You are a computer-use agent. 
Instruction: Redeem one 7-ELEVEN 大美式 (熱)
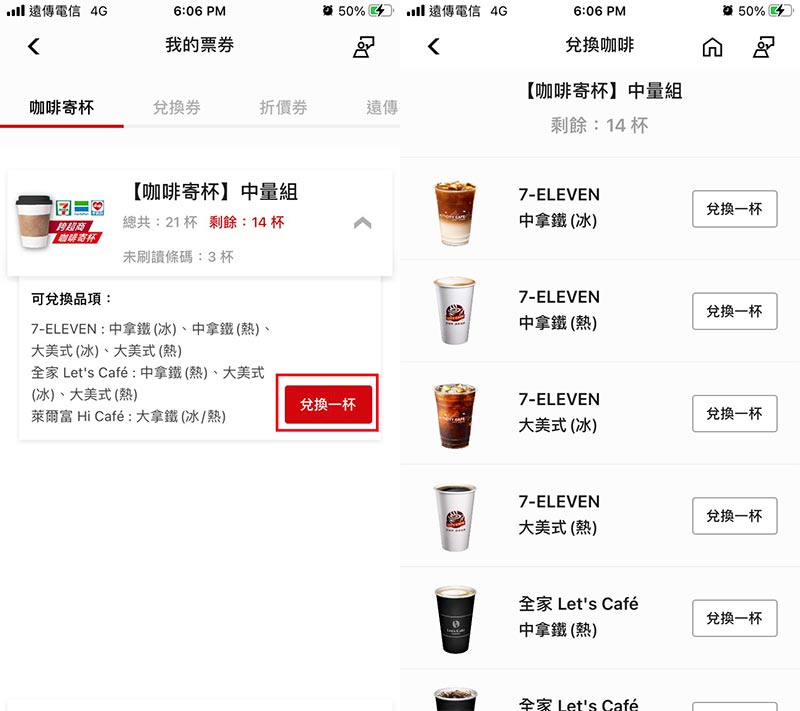pos(734,516)
